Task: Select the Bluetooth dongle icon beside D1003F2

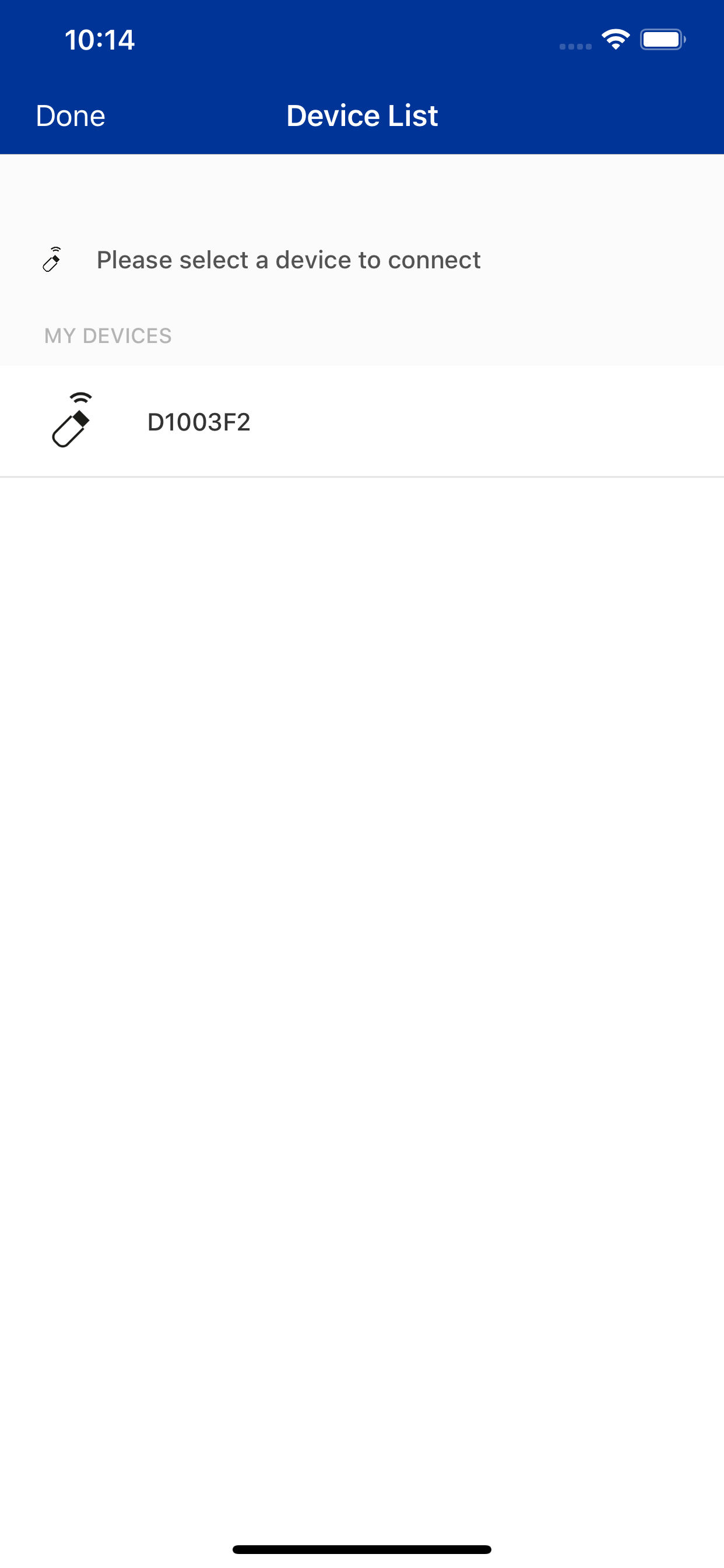Action: pos(72,422)
